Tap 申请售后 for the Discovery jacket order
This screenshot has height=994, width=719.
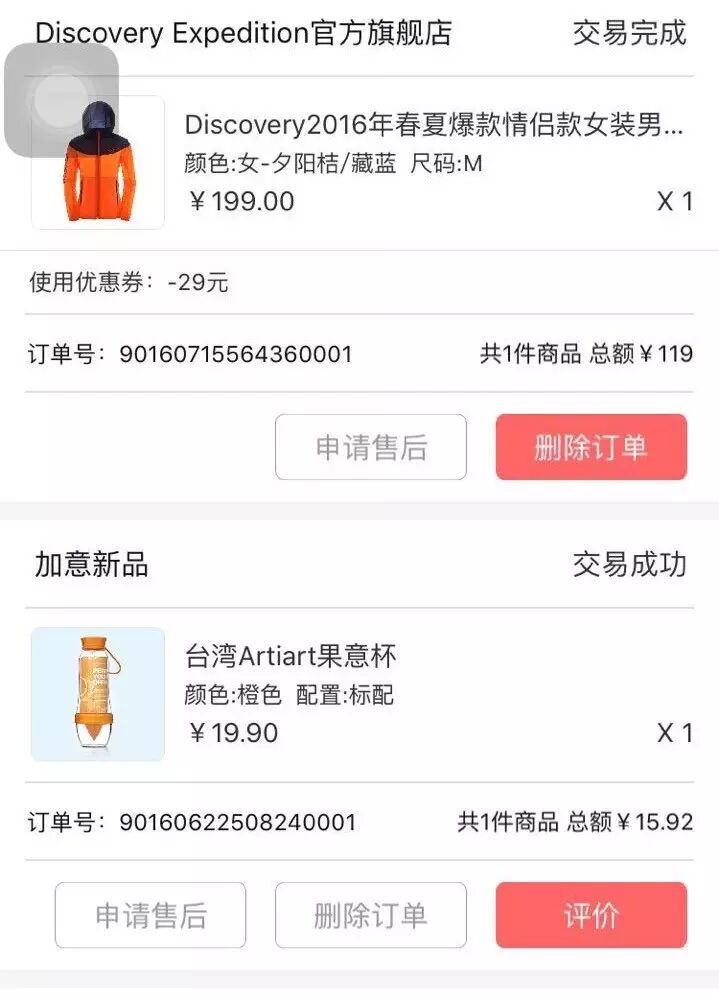pyautogui.click(x=371, y=447)
